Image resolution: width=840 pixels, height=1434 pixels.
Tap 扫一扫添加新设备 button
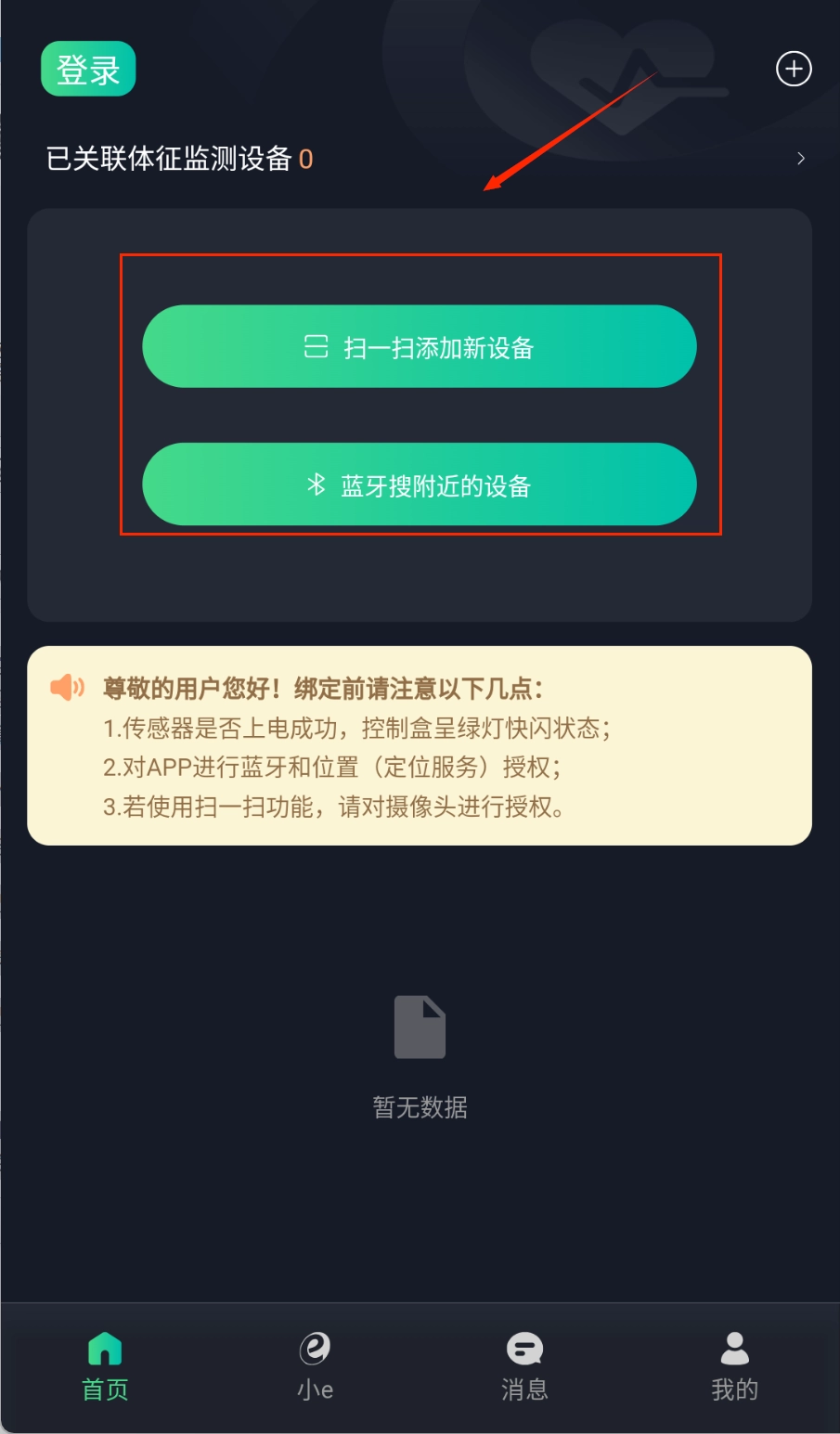tap(419, 347)
